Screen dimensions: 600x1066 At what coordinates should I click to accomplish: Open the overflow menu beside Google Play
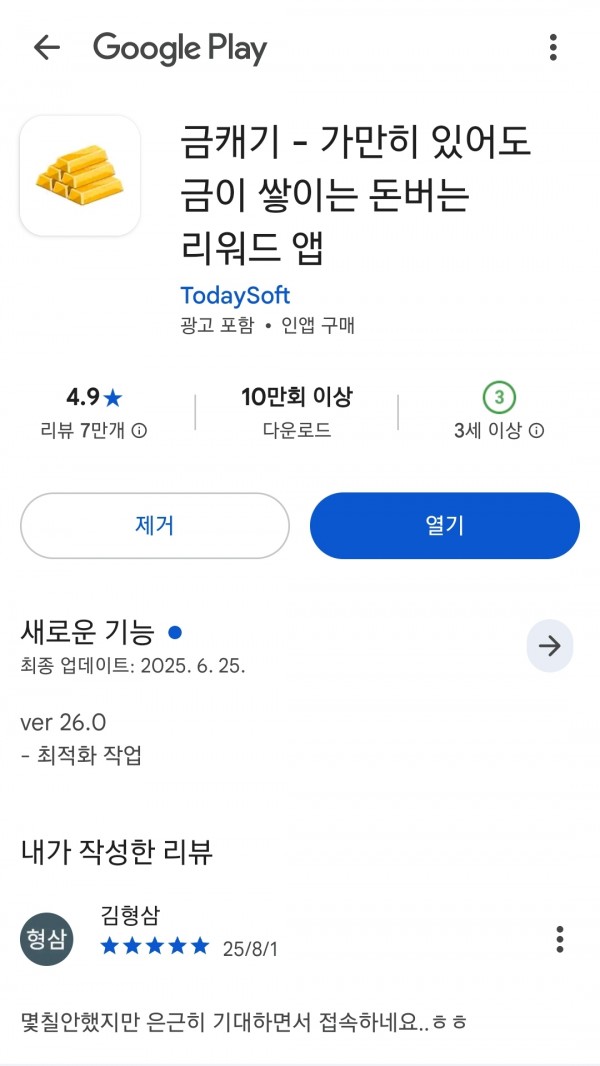(553, 48)
